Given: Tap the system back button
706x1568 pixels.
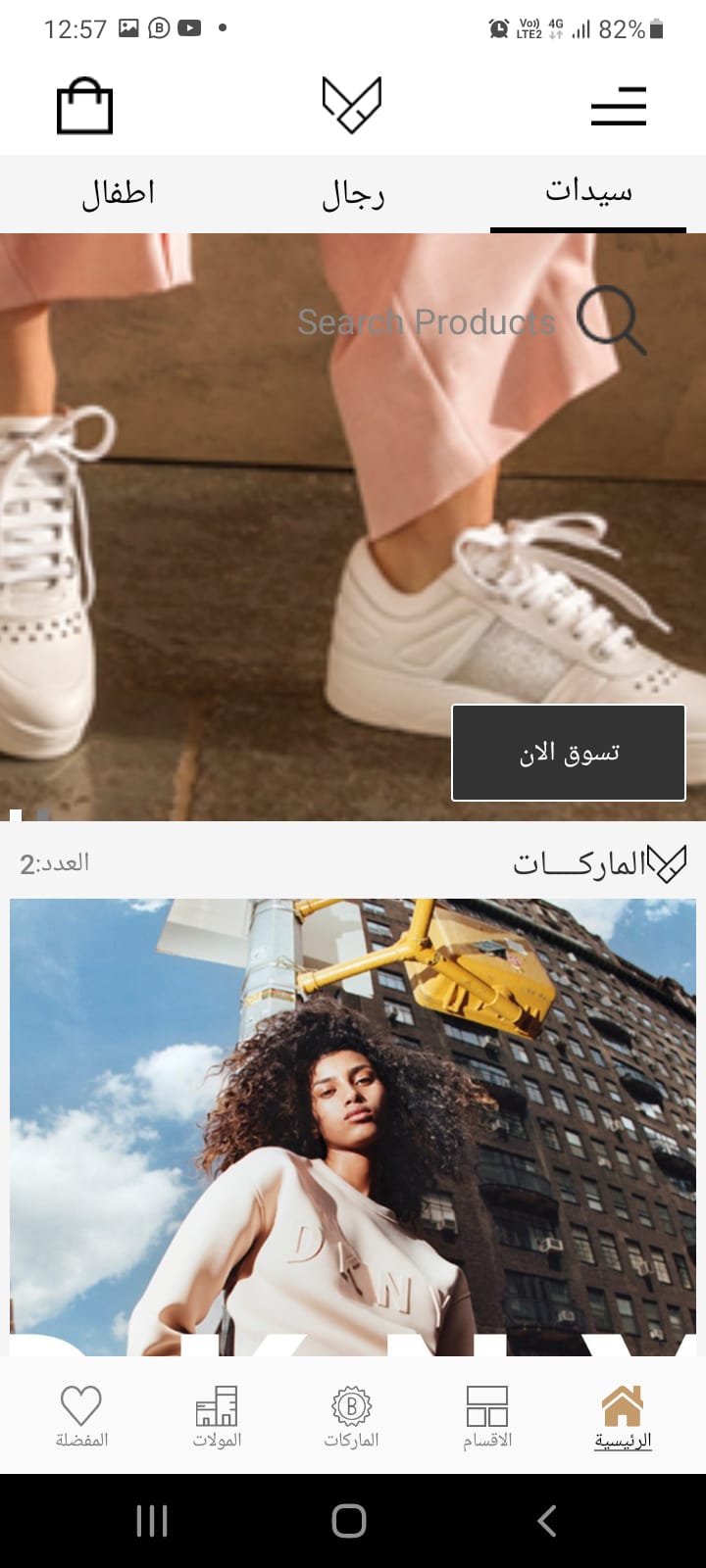Looking at the screenshot, I should [x=547, y=1521].
